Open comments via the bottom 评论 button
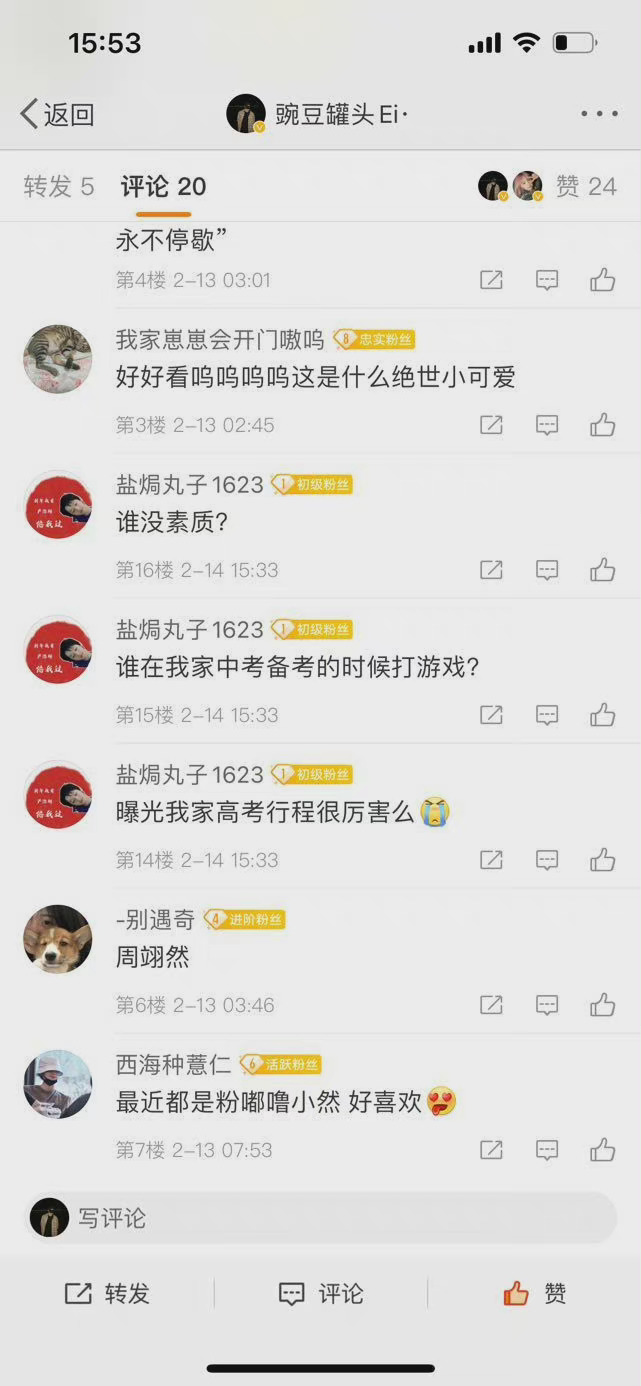 point(320,1294)
